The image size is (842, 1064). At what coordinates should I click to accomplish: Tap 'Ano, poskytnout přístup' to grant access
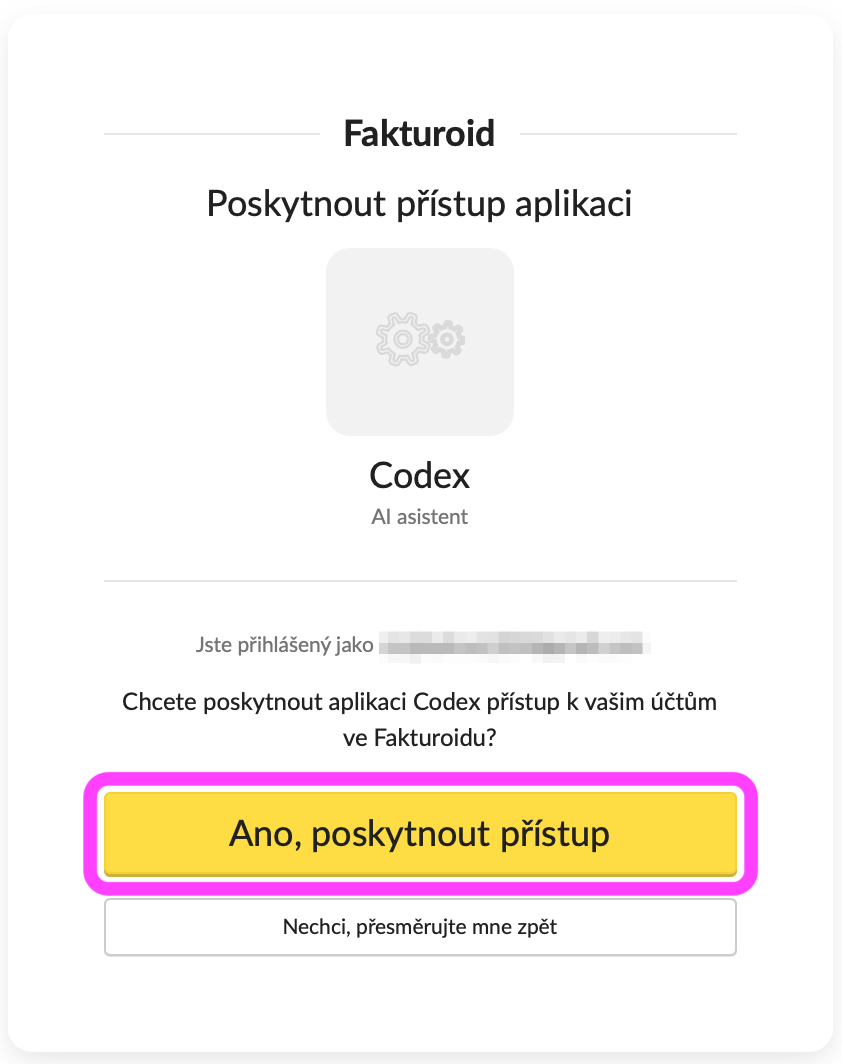[x=420, y=834]
